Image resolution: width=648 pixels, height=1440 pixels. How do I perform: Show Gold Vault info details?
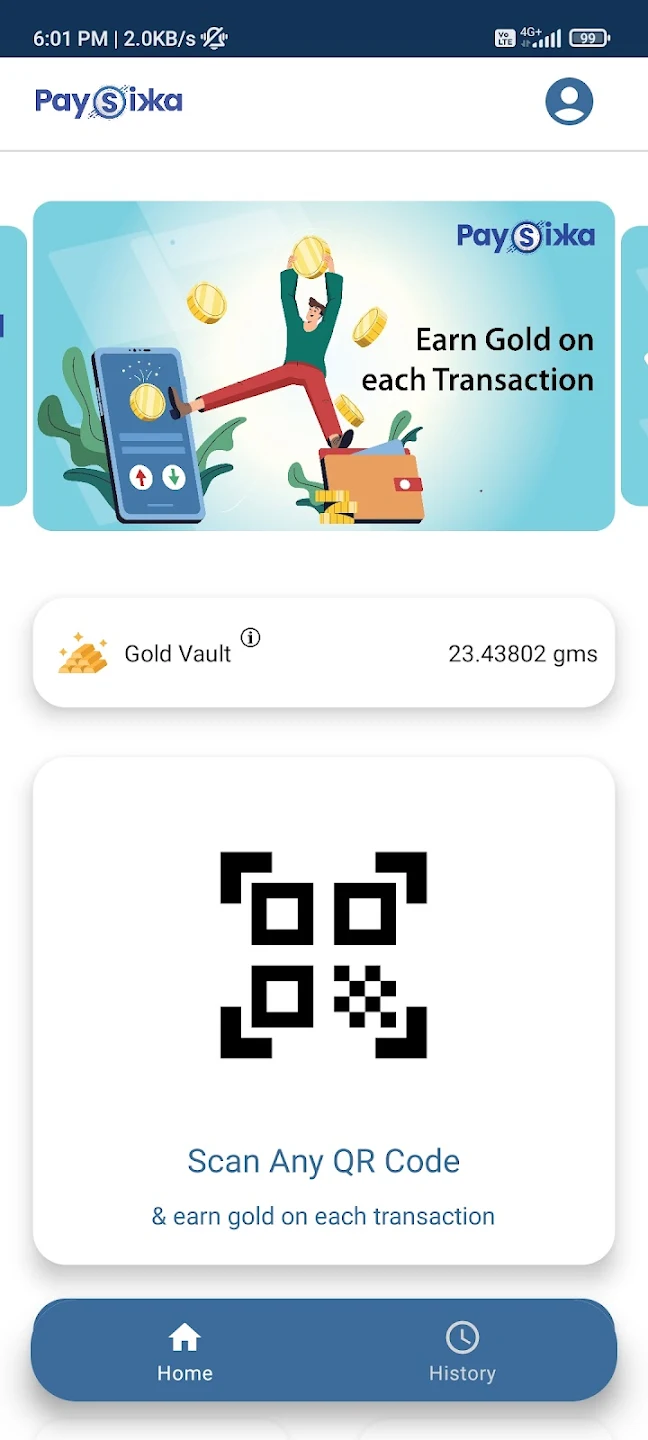pos(251,638)
